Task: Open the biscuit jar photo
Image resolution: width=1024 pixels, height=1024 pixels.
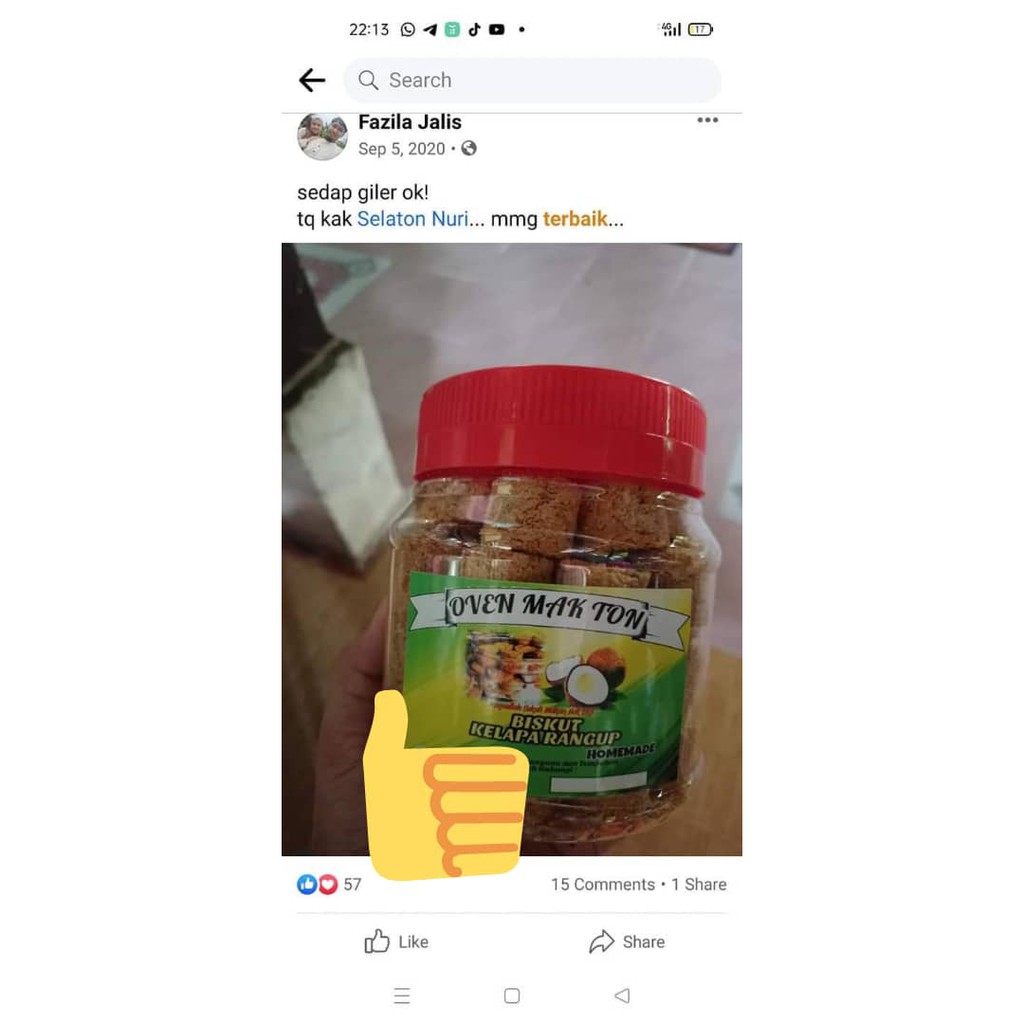Action: click(x=511, y=549)
